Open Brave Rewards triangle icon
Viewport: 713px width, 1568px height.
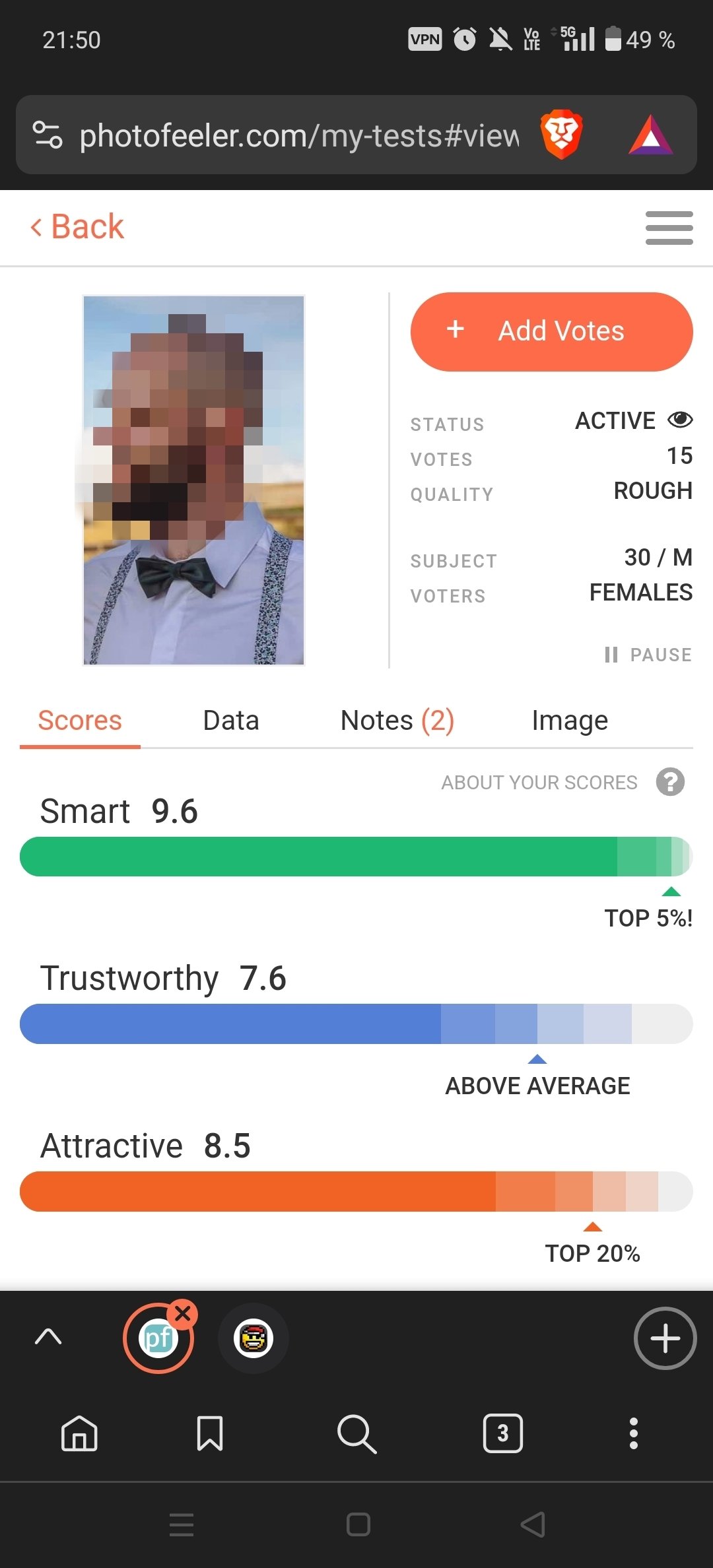point(650,135)
